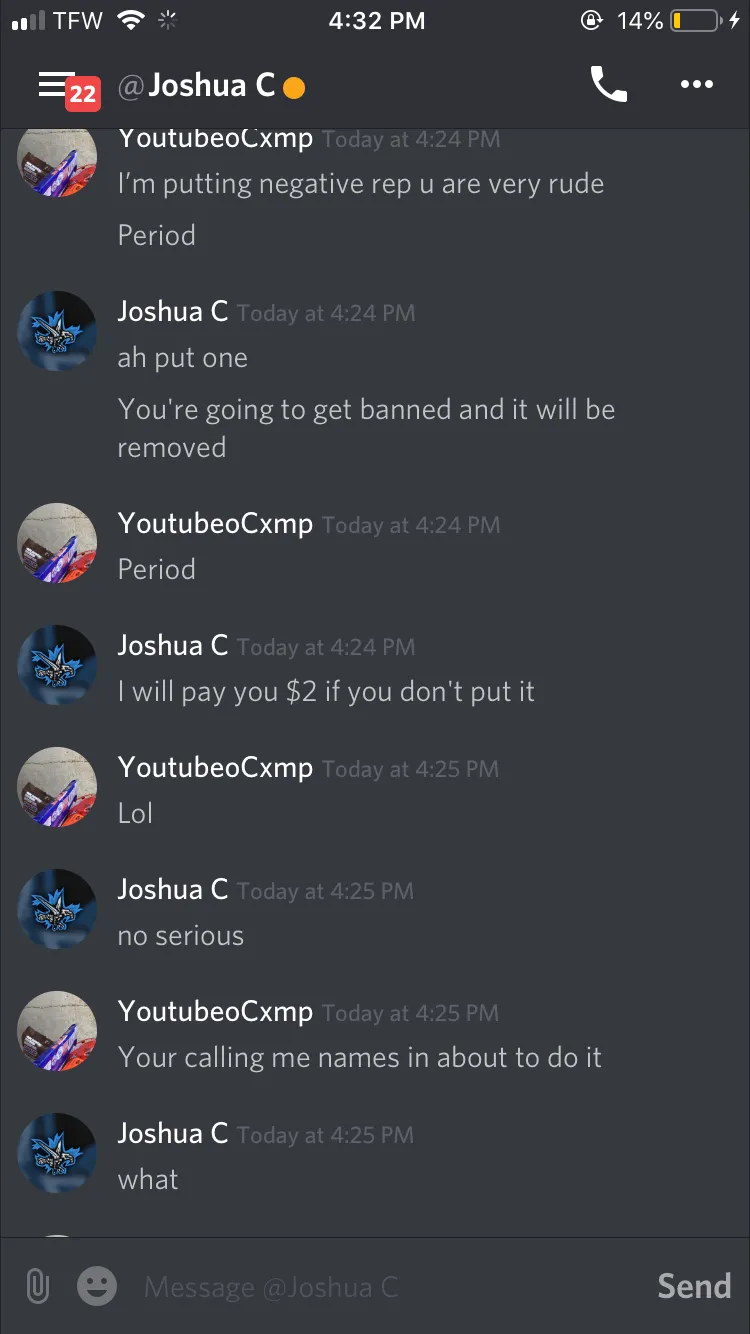Open the emoji picker
Viewport: 750px width, 1334px height.
(97, 1286)
